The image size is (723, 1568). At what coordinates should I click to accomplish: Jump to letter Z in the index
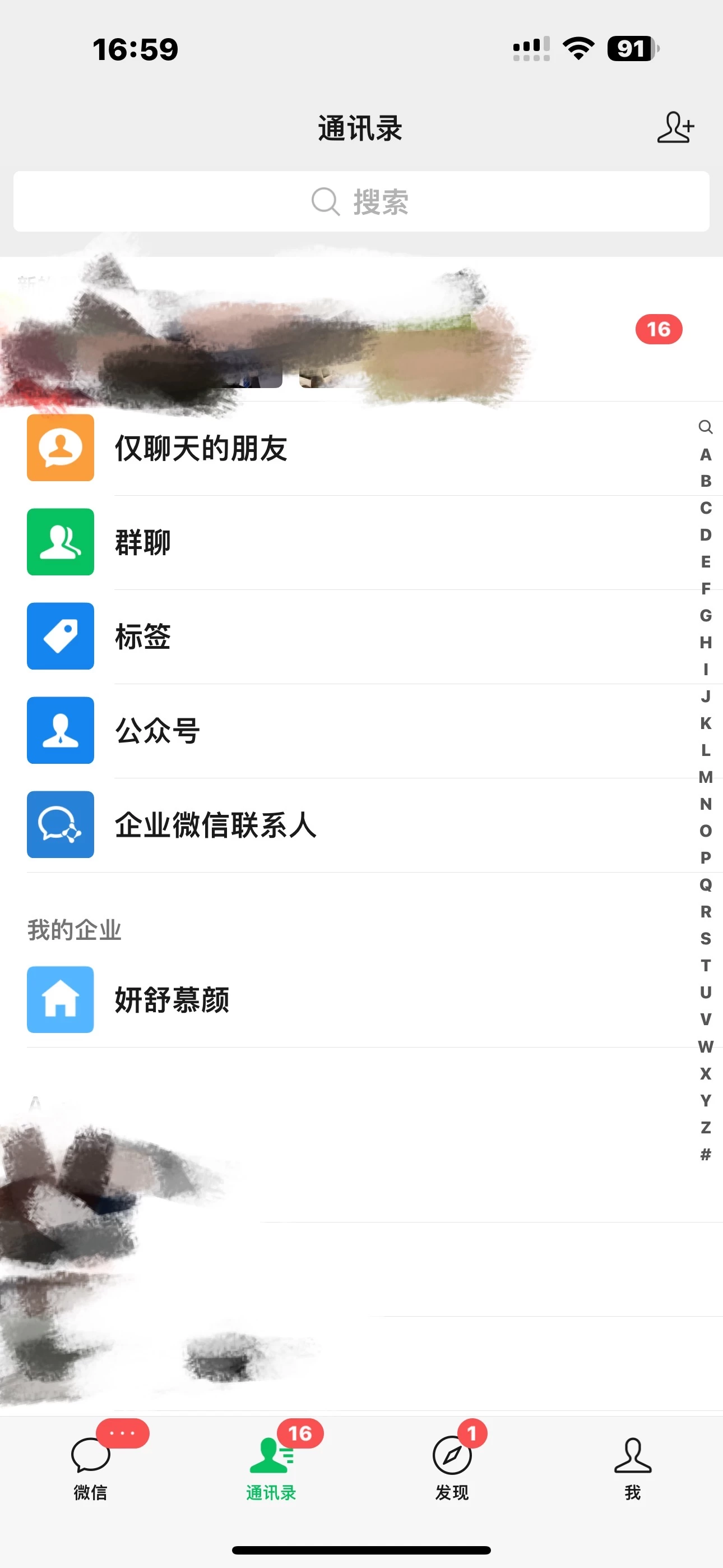(705, 1124)
